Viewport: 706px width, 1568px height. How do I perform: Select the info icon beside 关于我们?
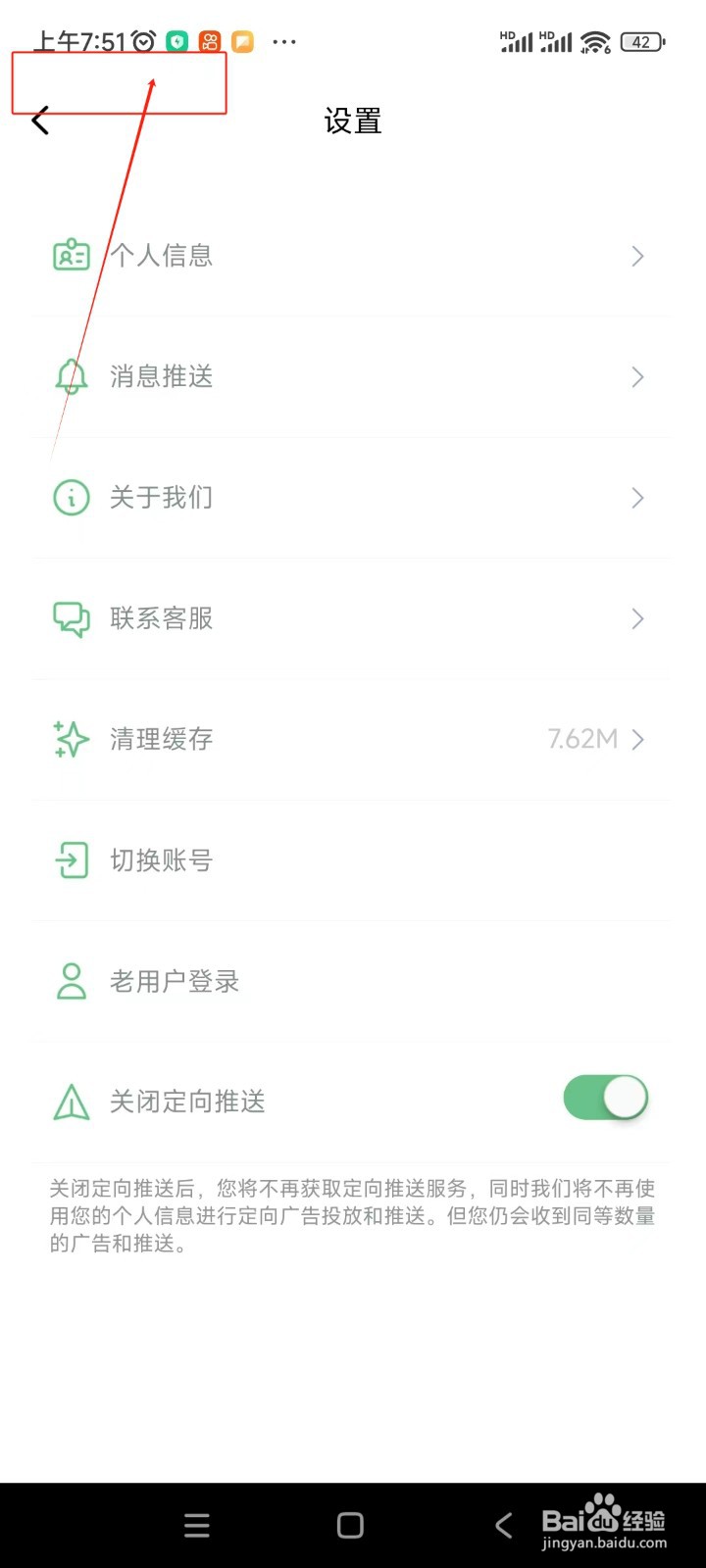click(70, 497)
